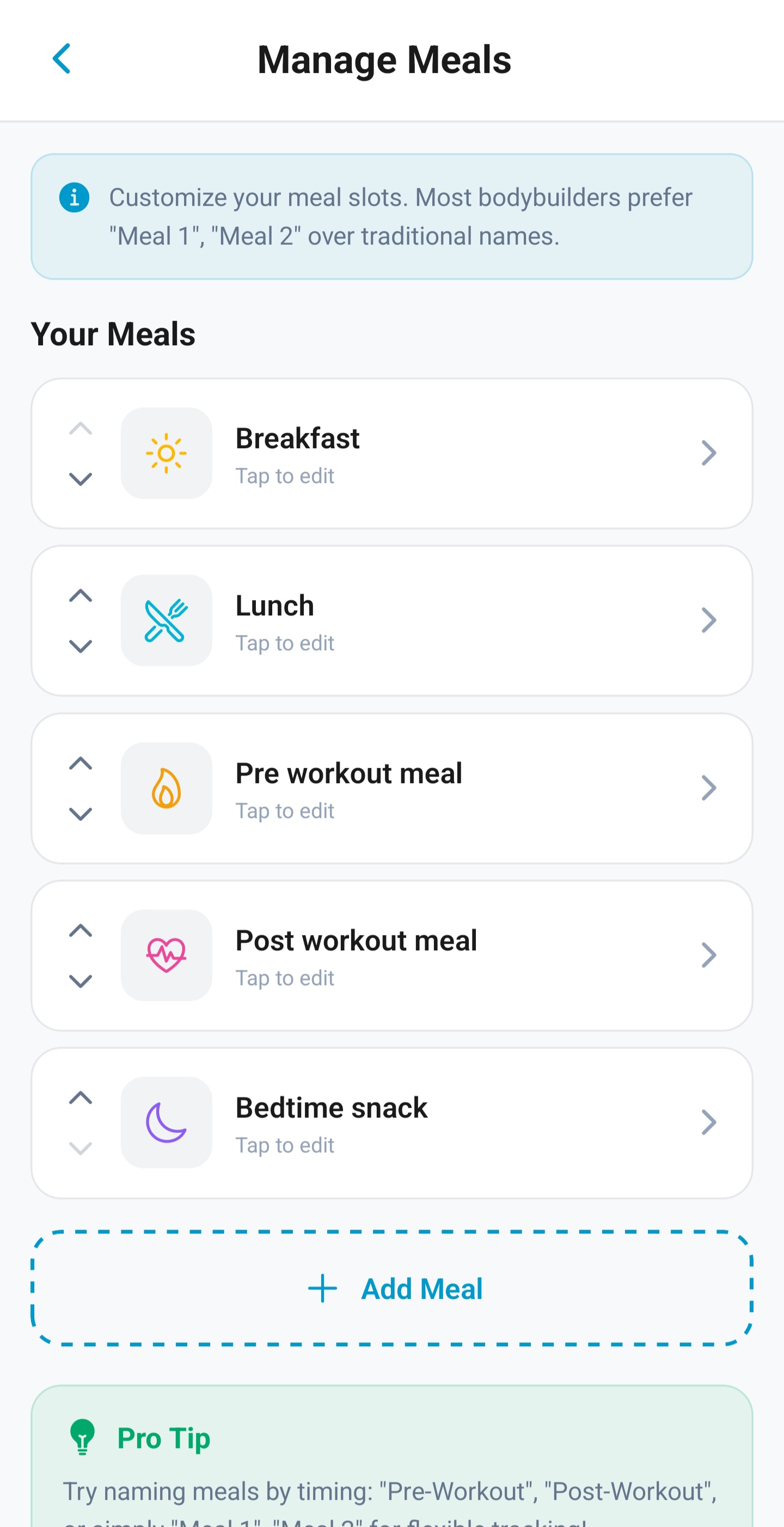Open Breakfast details via the right chevron
784x1527 pixels.
(709, 453)
